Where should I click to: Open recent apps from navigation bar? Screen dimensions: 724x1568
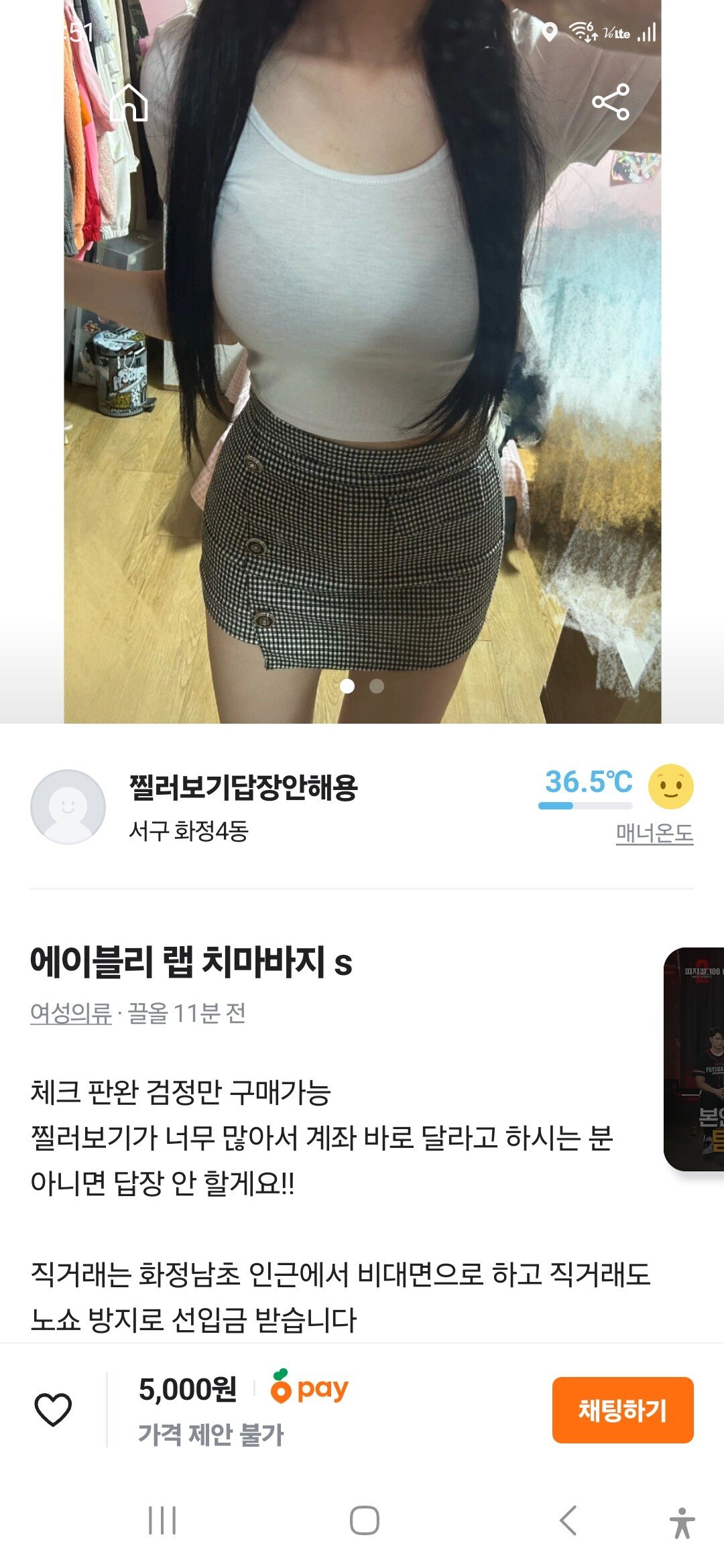coord(162,1520)
